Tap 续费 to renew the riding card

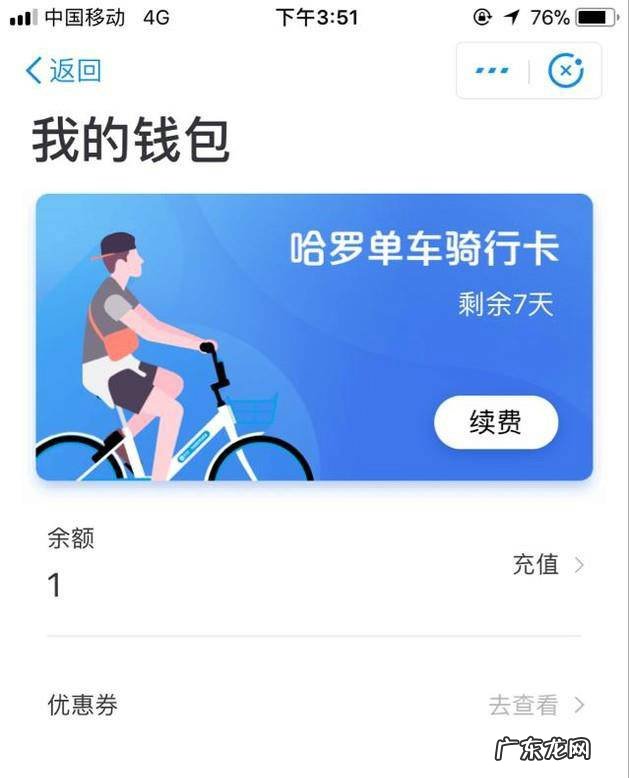pos(495,423)
